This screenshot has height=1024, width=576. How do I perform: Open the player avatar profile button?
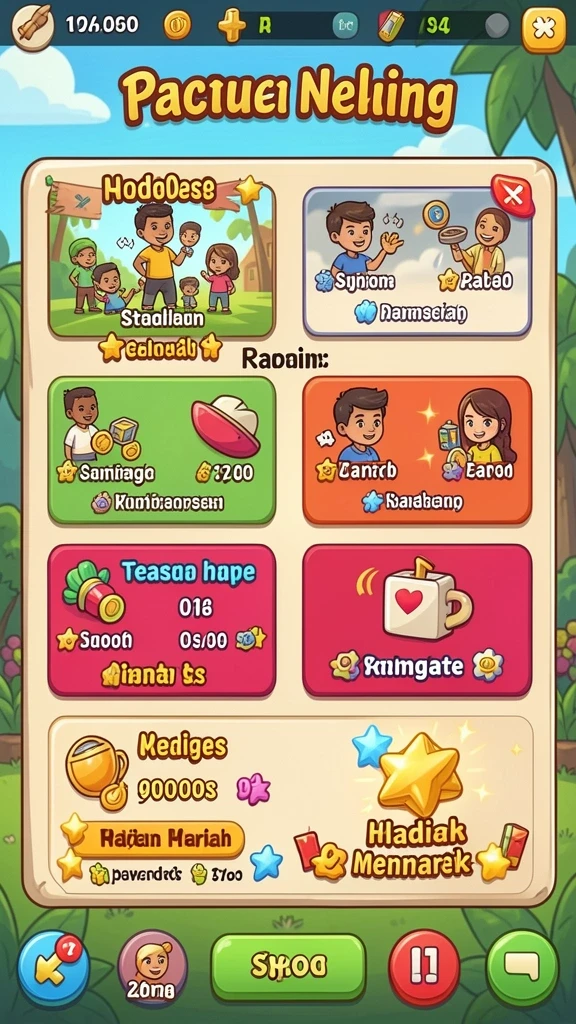[x=153, y=968]
